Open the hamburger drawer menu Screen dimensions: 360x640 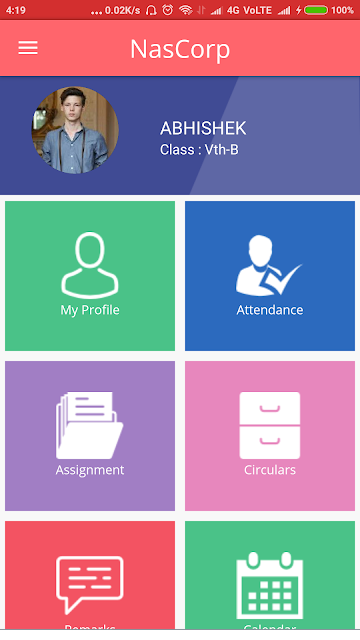[28, 48]
